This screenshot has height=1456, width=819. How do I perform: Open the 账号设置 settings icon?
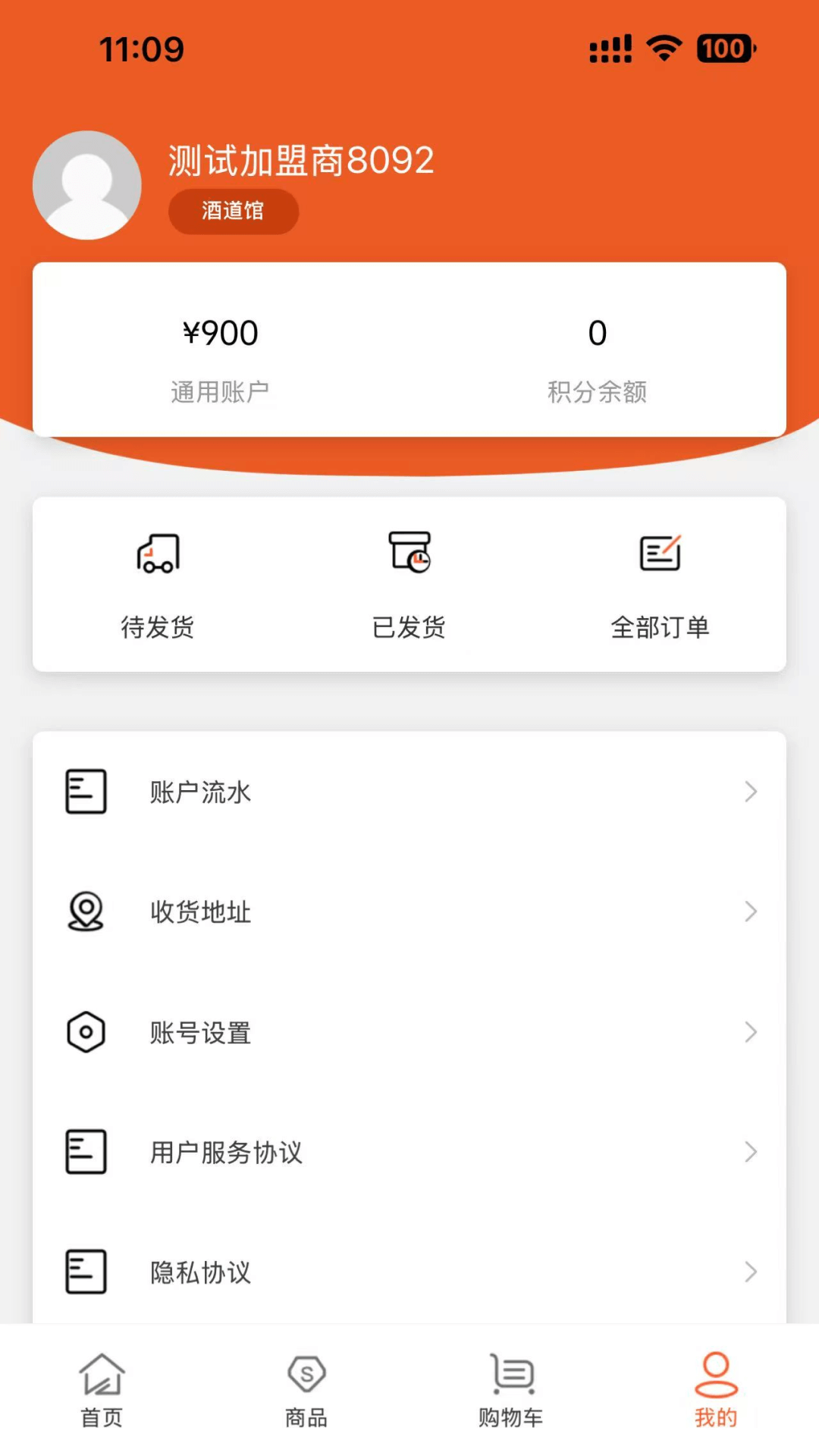point(86,1032)
